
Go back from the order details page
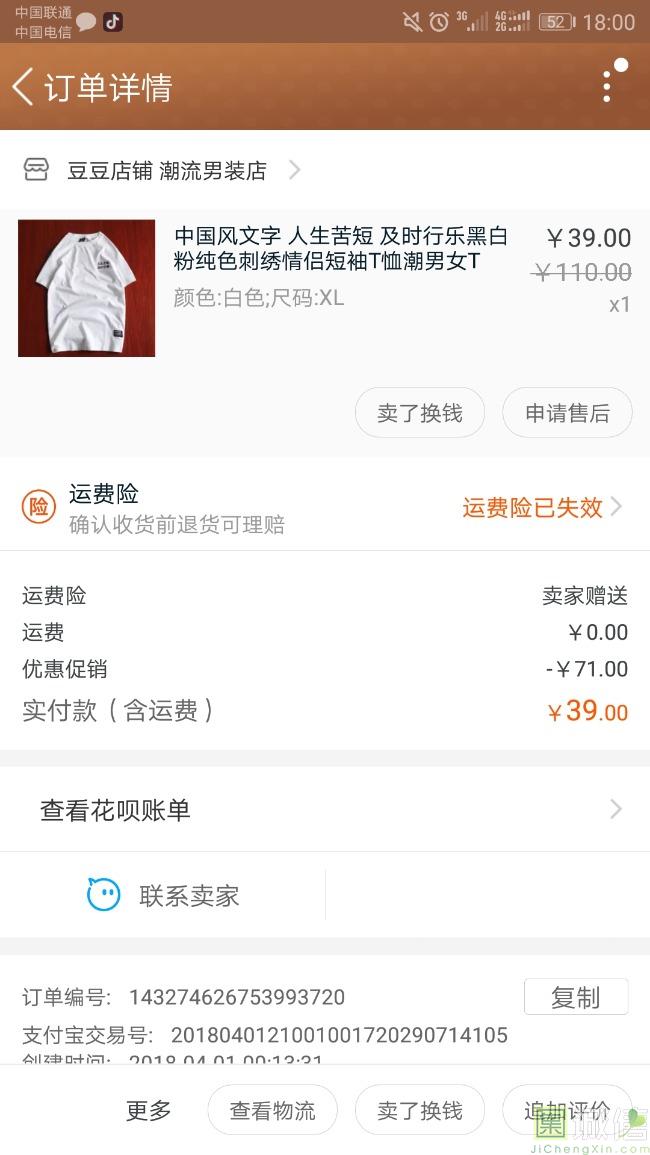pos(24,87)
